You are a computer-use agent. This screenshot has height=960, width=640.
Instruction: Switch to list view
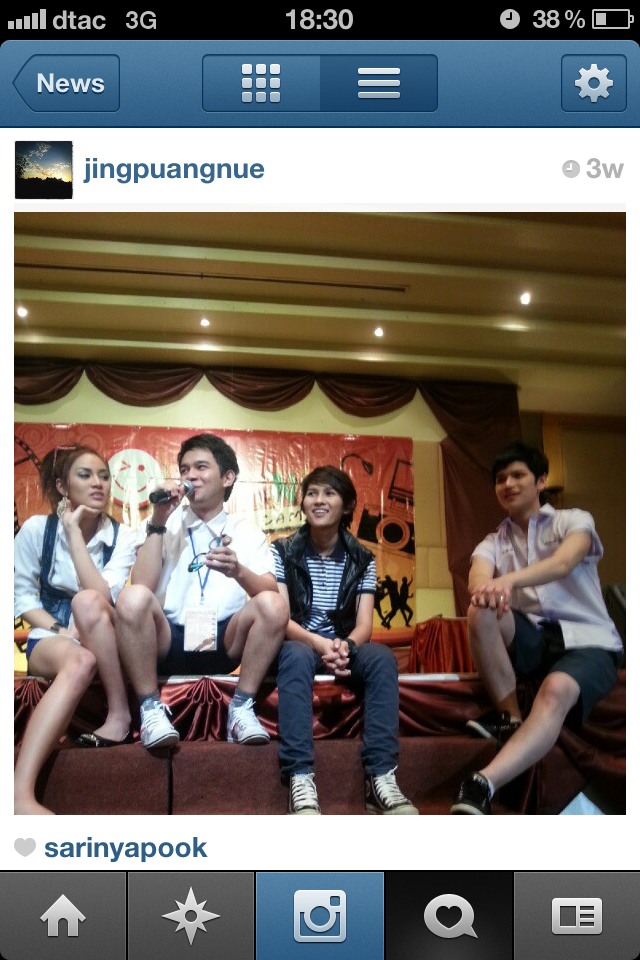(379, 83)
